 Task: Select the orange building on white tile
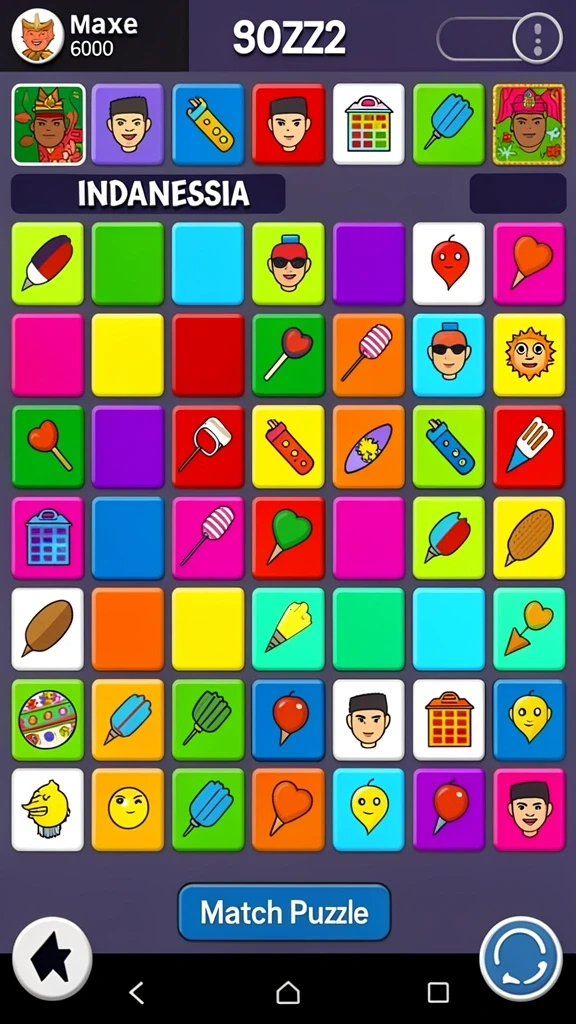point(449,720)
